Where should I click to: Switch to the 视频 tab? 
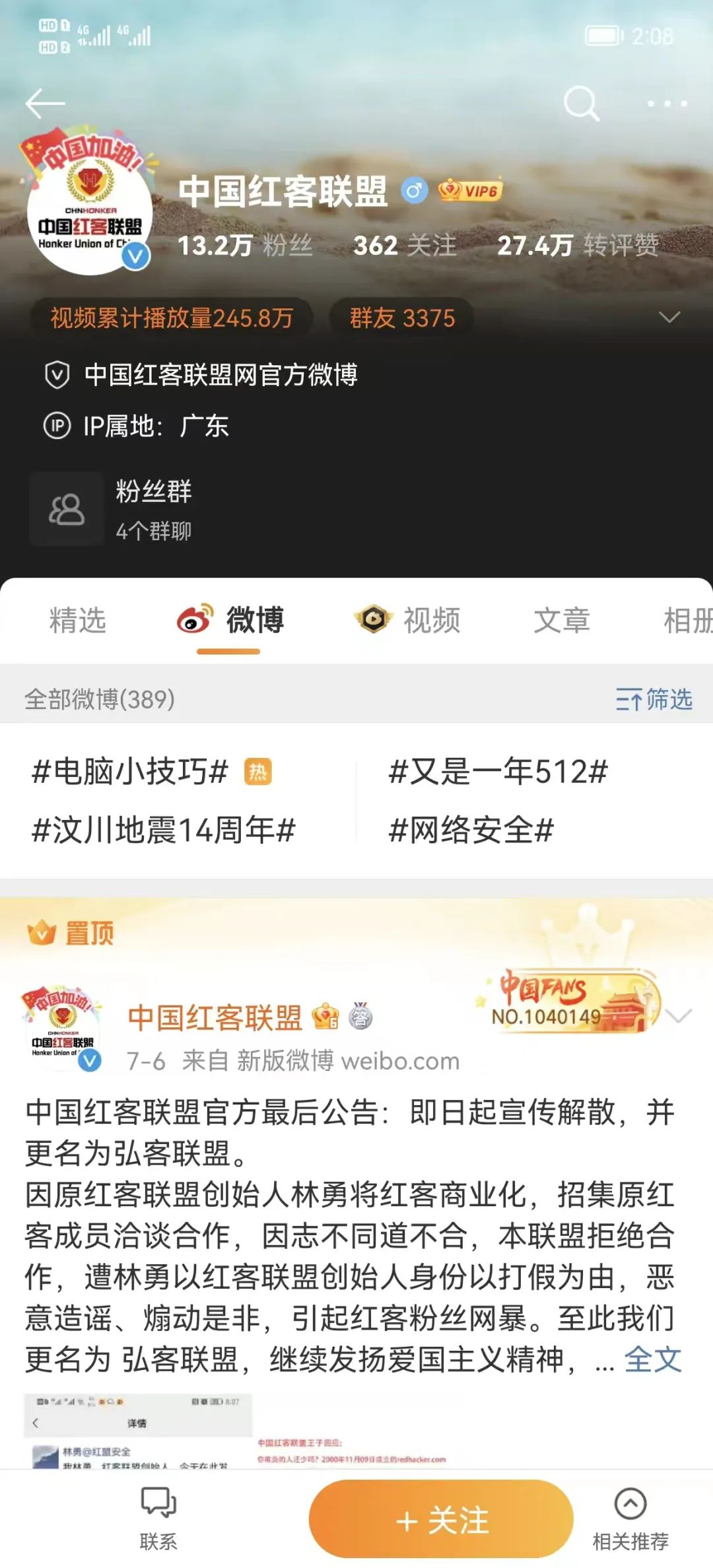click(x=408, y=621)
